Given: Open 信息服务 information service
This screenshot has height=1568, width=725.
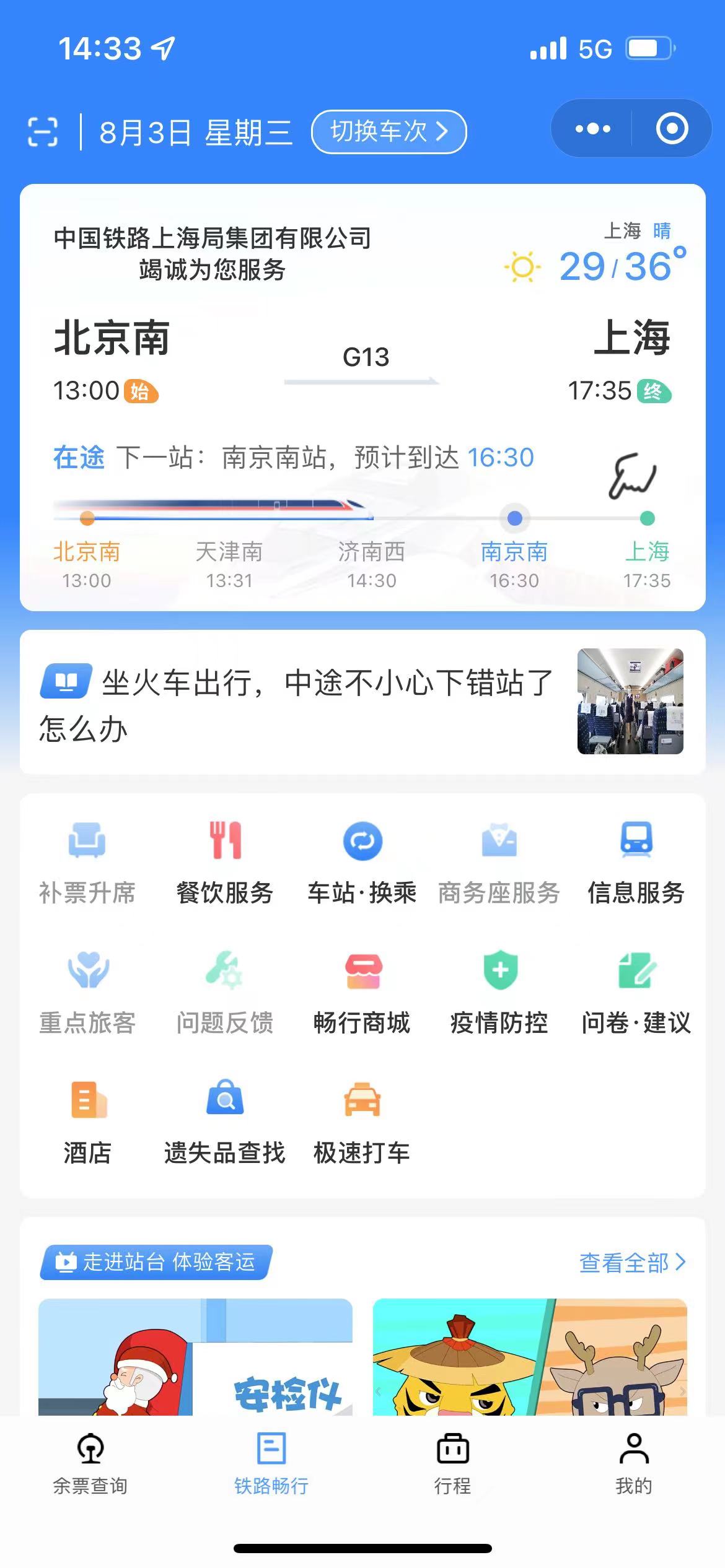Looking at the screenshot, I should coord(636,863).
